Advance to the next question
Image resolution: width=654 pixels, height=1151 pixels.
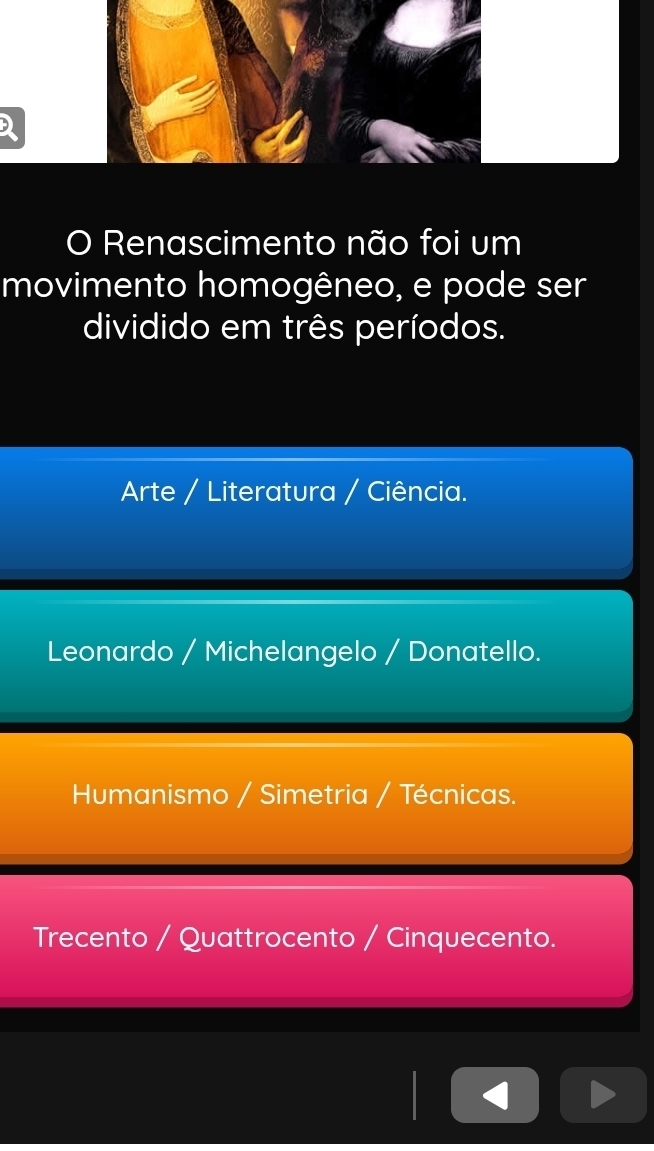602,1095
